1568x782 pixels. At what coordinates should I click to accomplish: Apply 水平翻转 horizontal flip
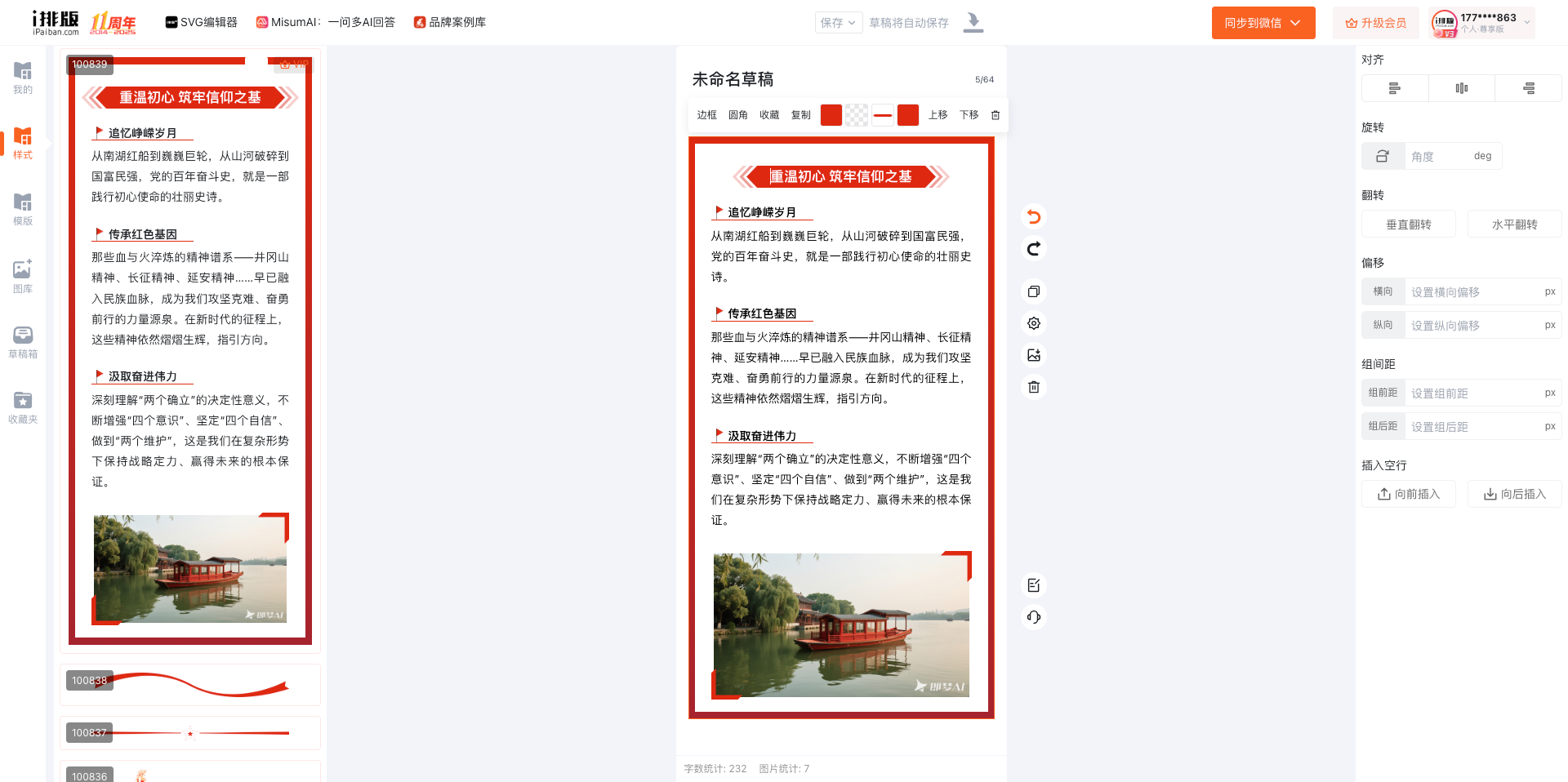click(x=1514, y=224)
